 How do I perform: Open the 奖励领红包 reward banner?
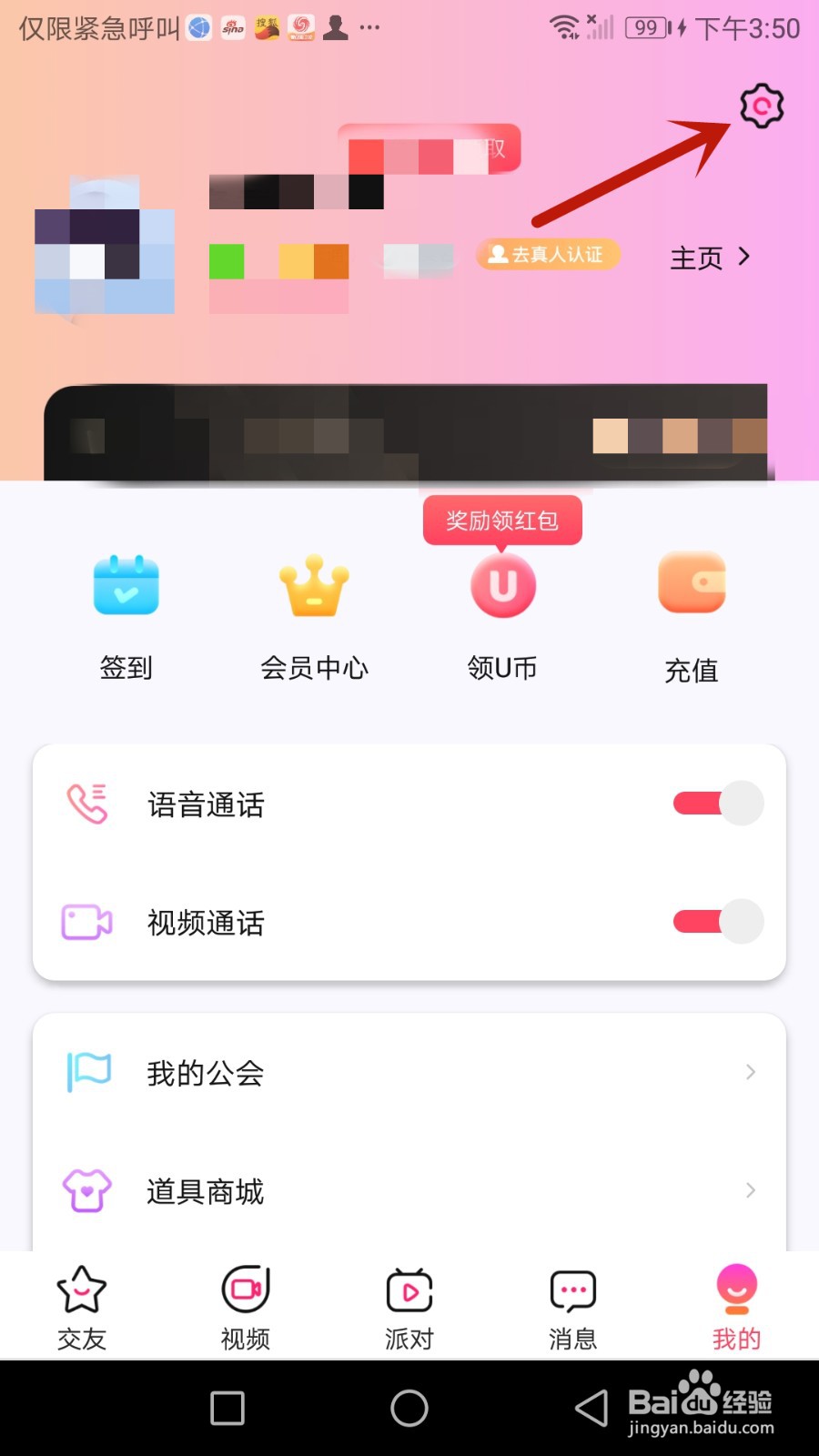(501, 520)
